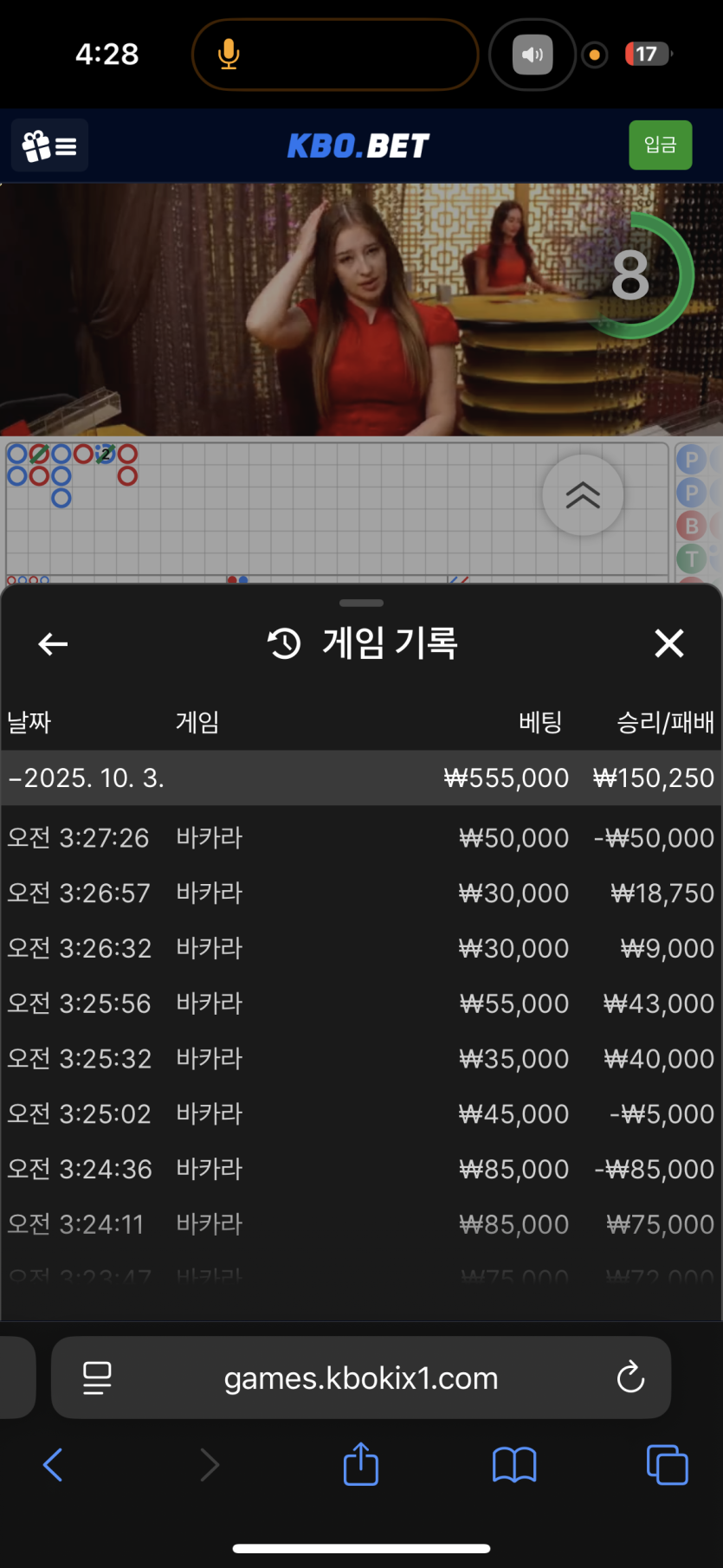Open the 오전 3:25:02 바카라 record
This screenshot has height=1568, width=723.
361,1113
